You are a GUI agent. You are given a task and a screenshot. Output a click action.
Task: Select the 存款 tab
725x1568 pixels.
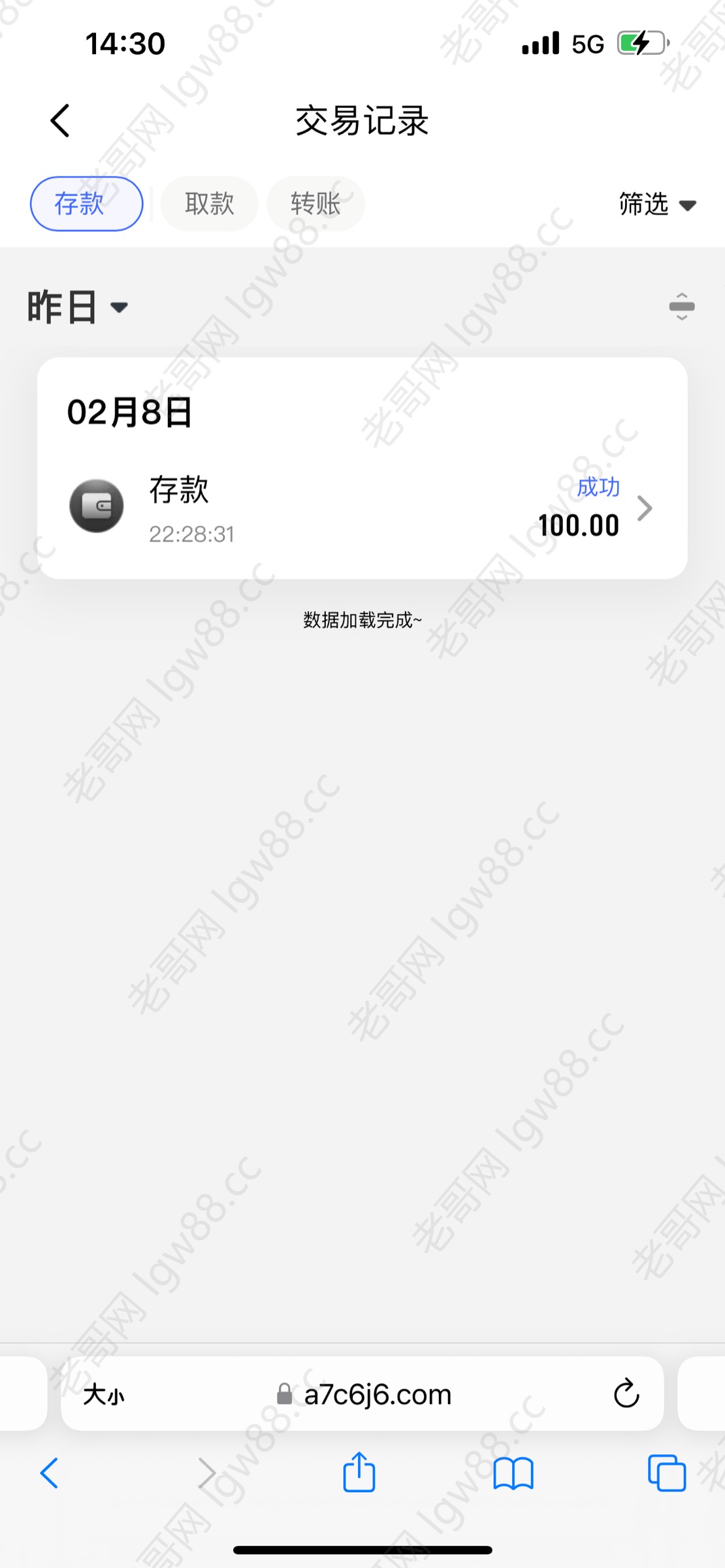(86, 204)
